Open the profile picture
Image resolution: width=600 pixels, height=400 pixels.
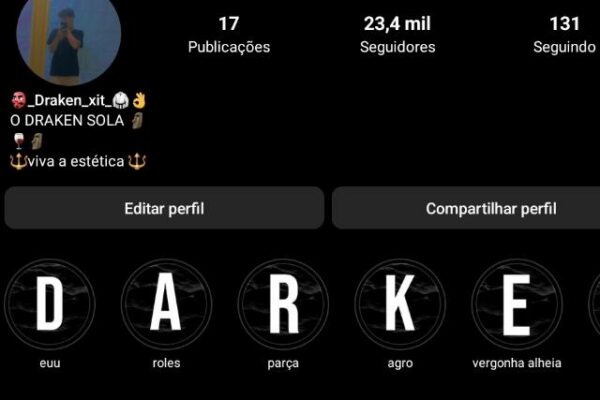[66, 38]
